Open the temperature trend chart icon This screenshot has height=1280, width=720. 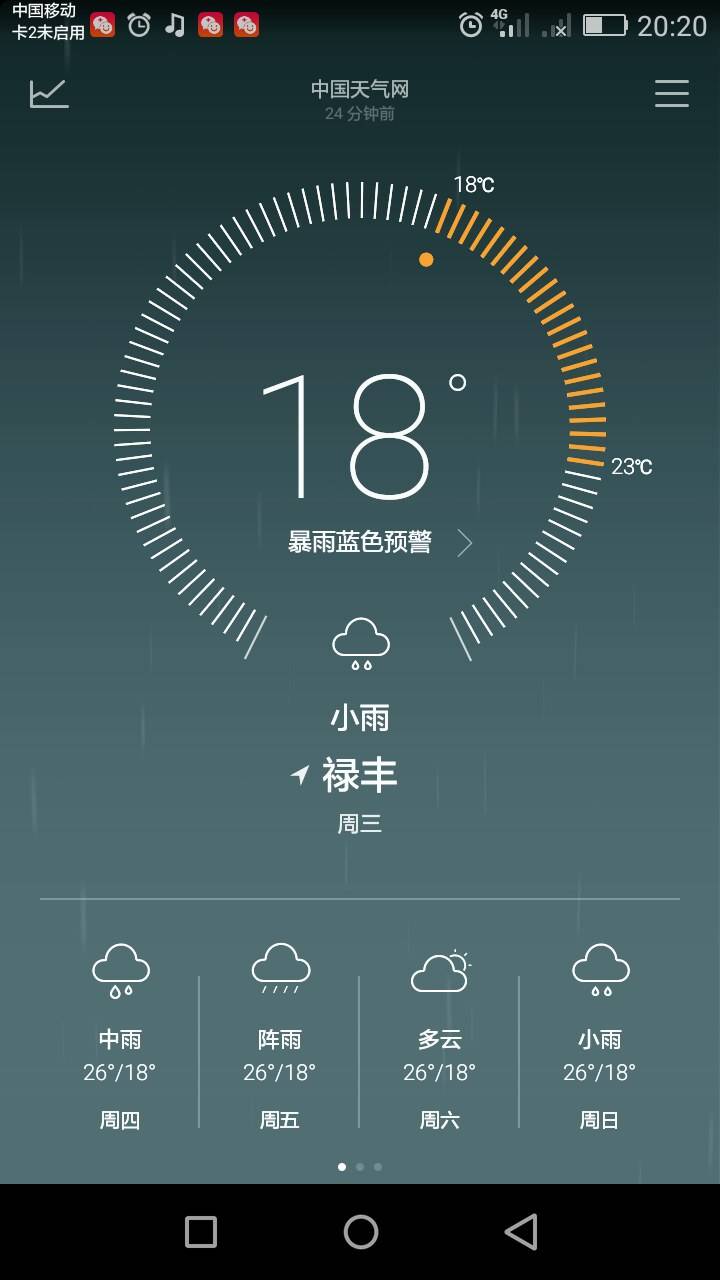click(49, 93)
